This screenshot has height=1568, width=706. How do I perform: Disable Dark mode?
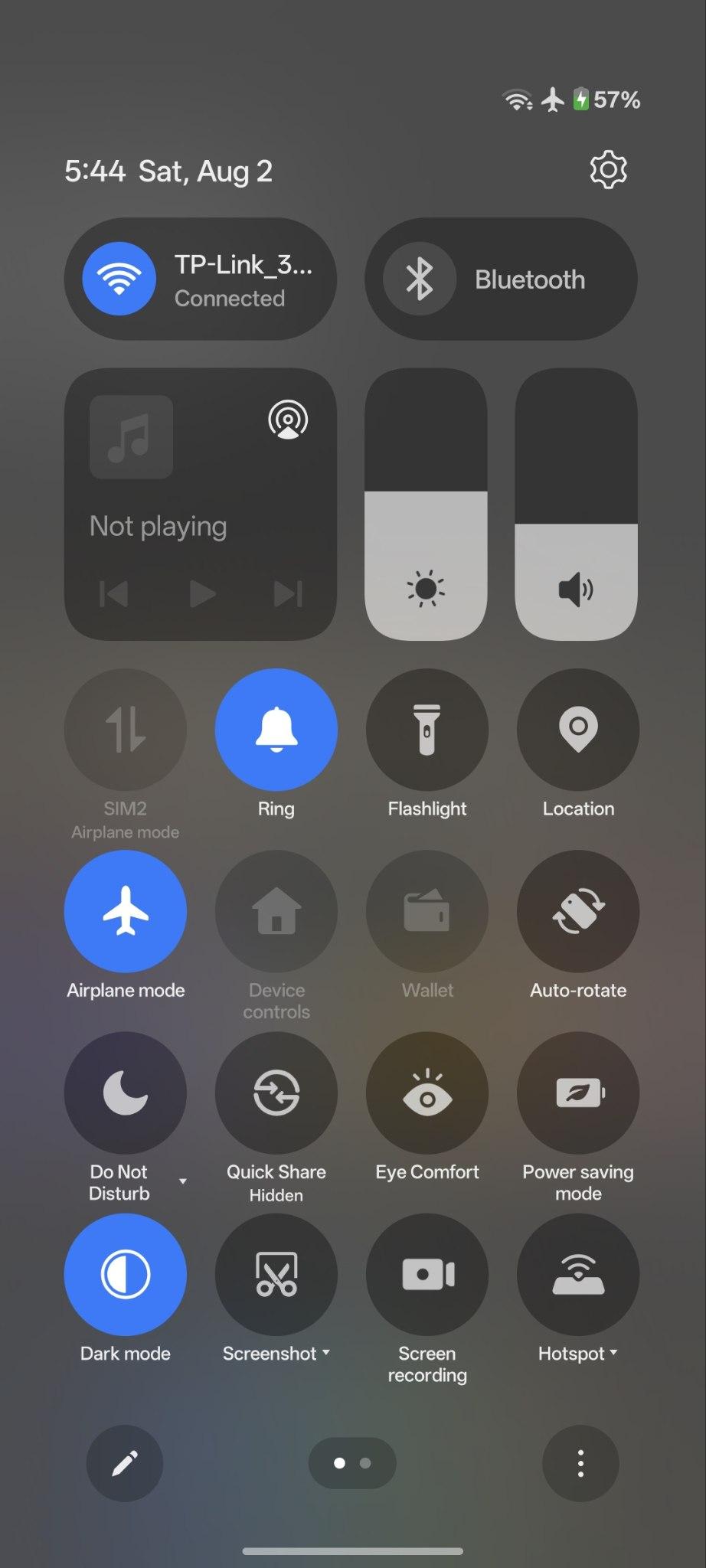click(126, 1275)
